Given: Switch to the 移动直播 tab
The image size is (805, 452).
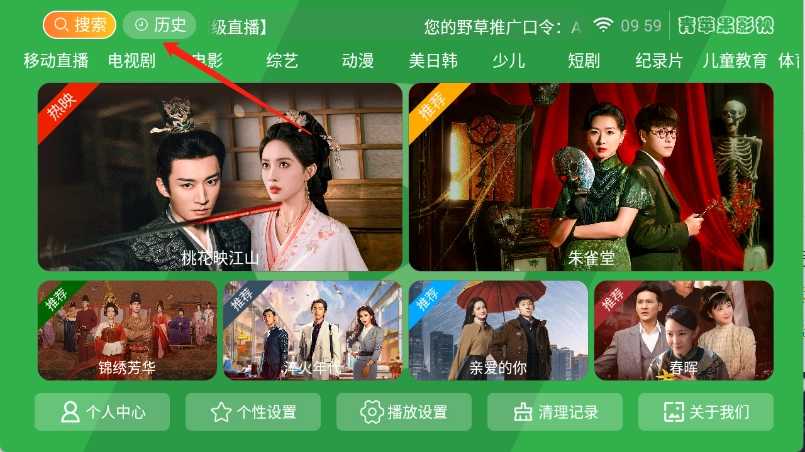Looking at the screenshot, I should coord(56,61).
